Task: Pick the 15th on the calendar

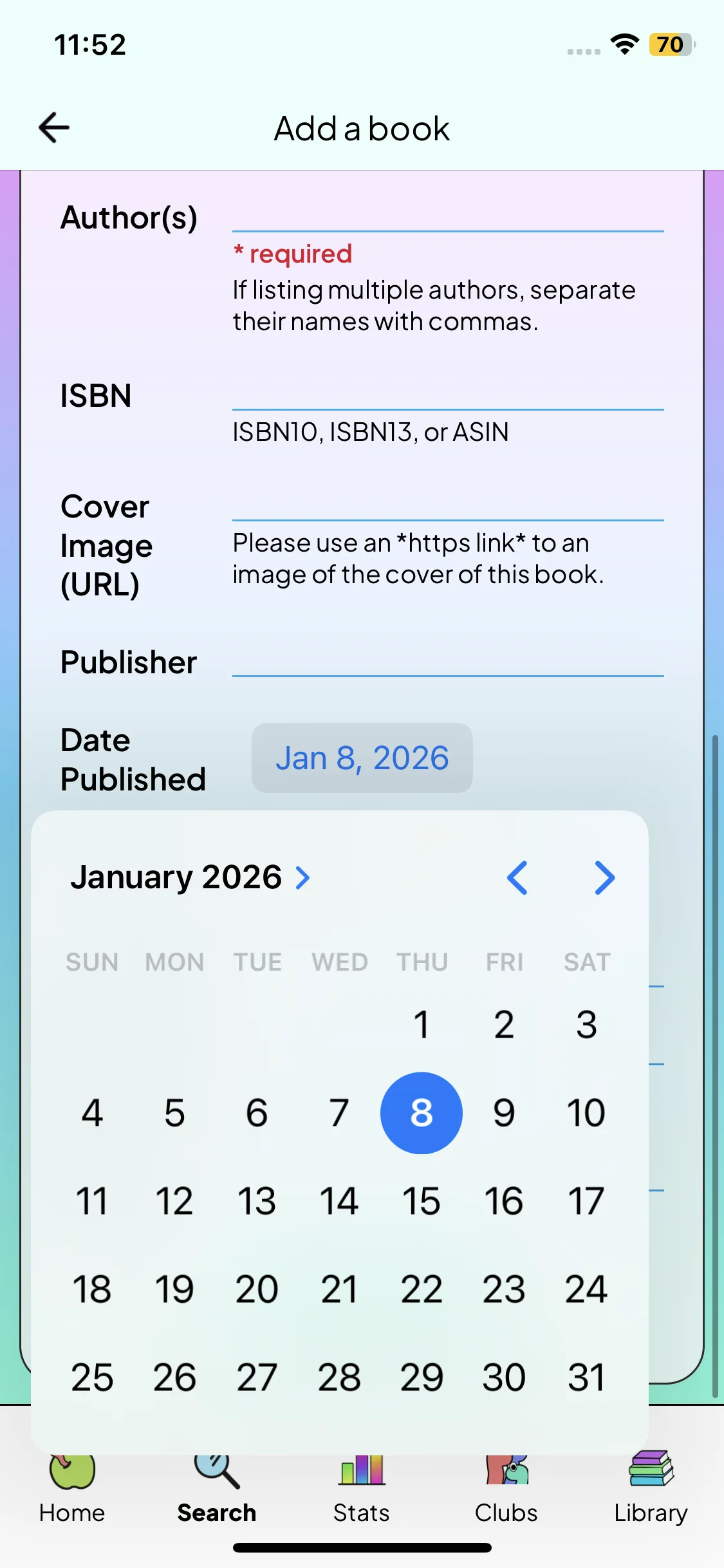Action: pos(422,1201)
